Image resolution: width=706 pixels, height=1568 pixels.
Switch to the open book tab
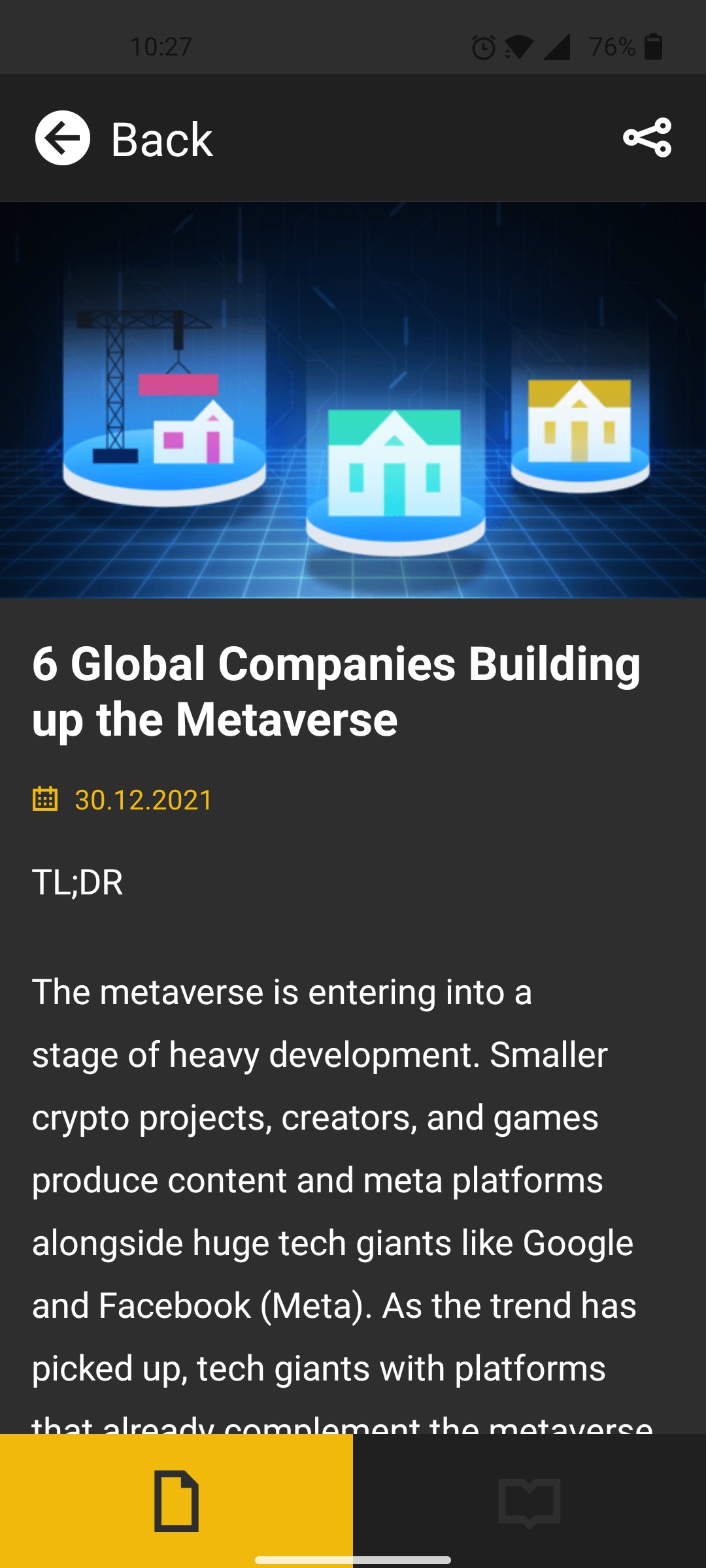[x=529, y=1501]
